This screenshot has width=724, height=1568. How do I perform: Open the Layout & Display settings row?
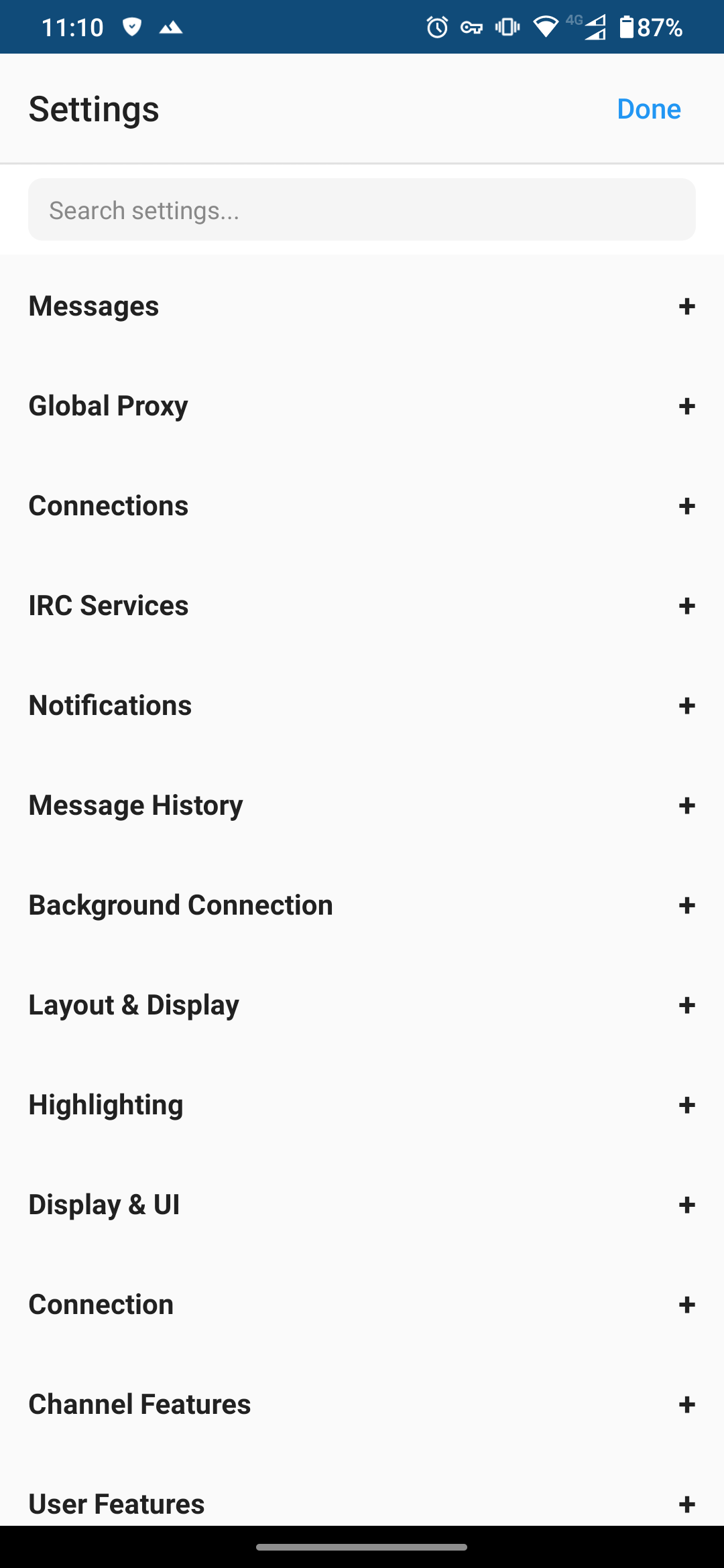coord(362,1005)
